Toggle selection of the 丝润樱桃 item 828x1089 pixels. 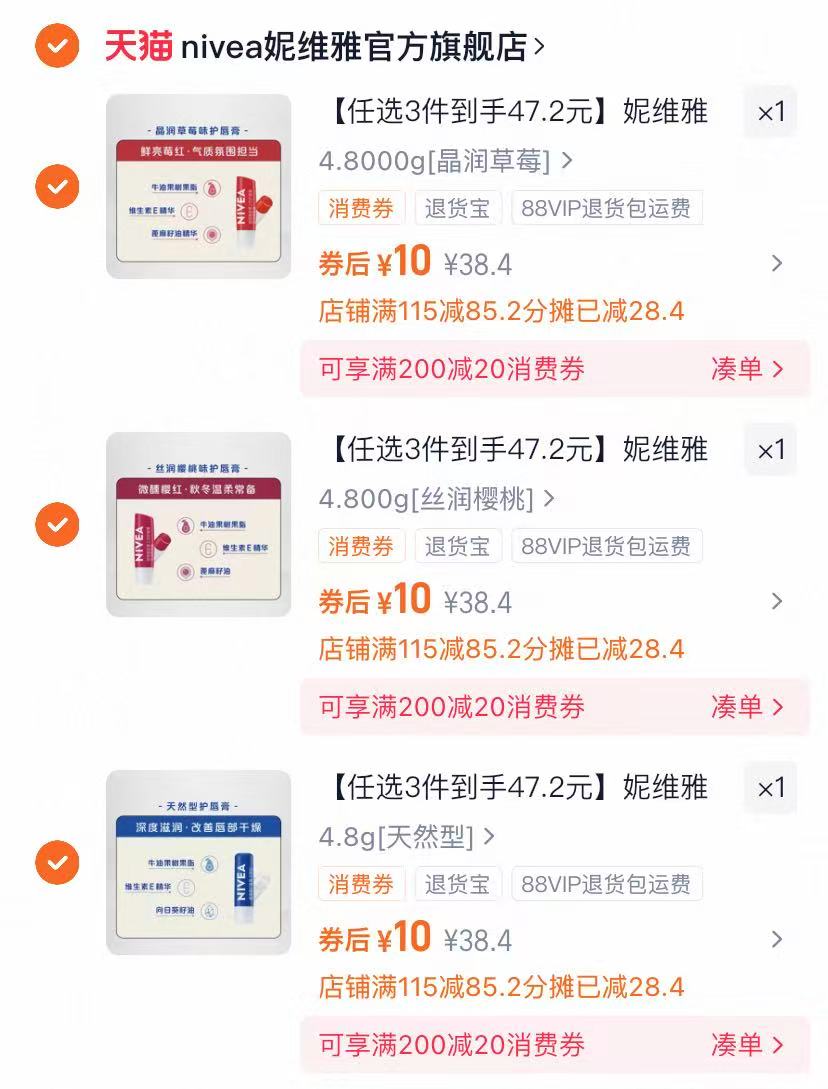pyautogui.click(x=57, y=525)
